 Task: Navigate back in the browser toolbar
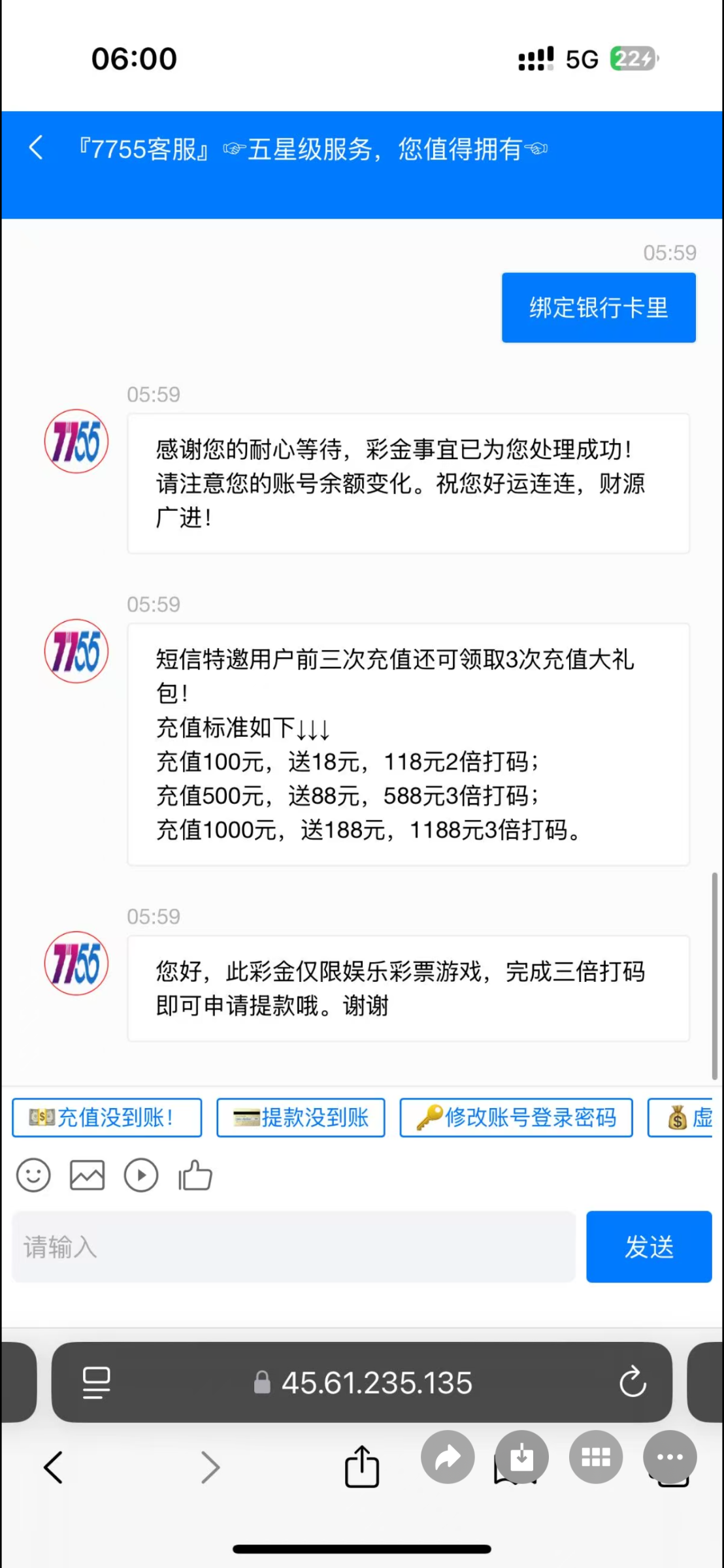[x=54, y=1467]
